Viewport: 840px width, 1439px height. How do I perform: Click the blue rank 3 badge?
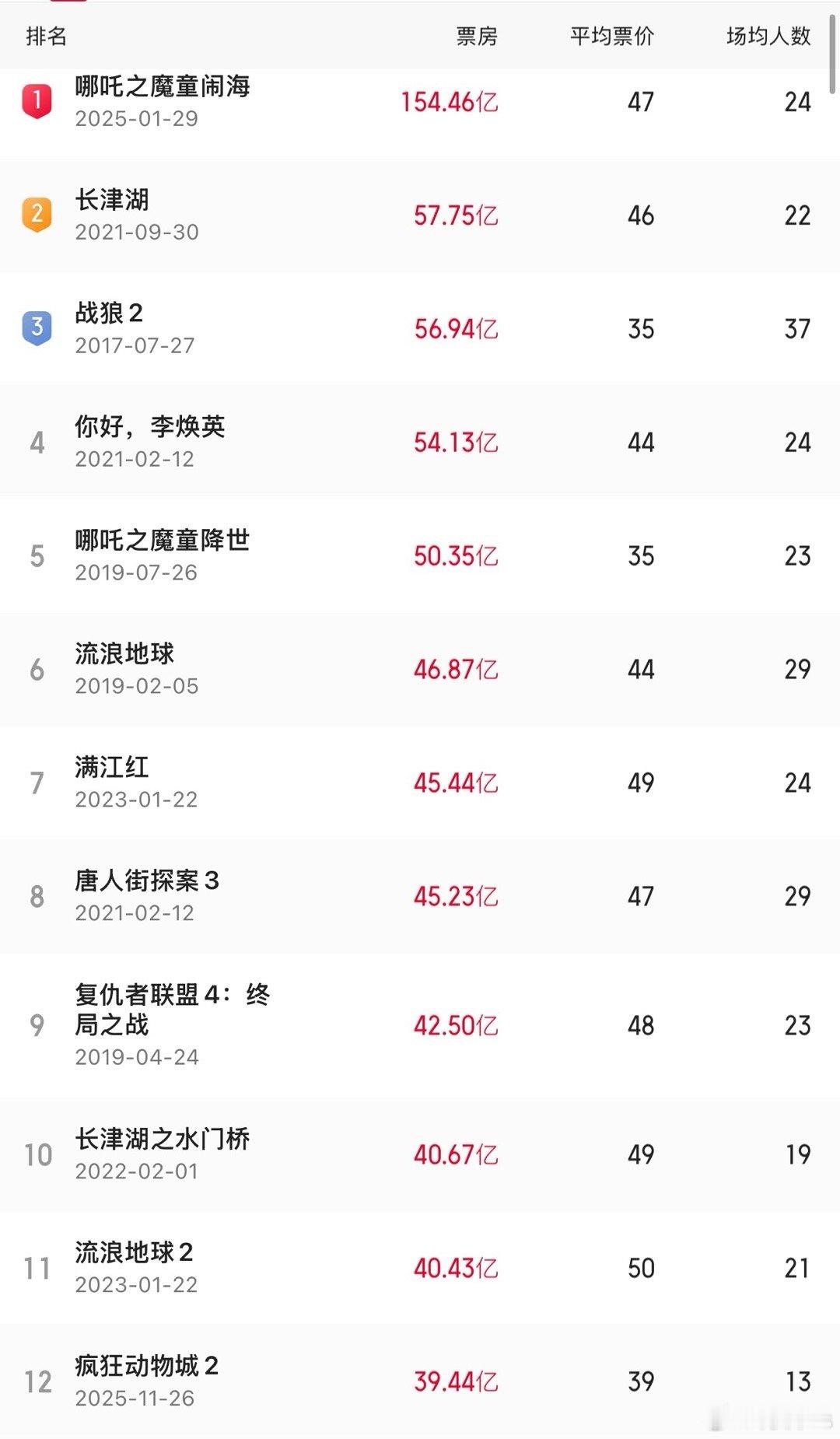(37, 327)
